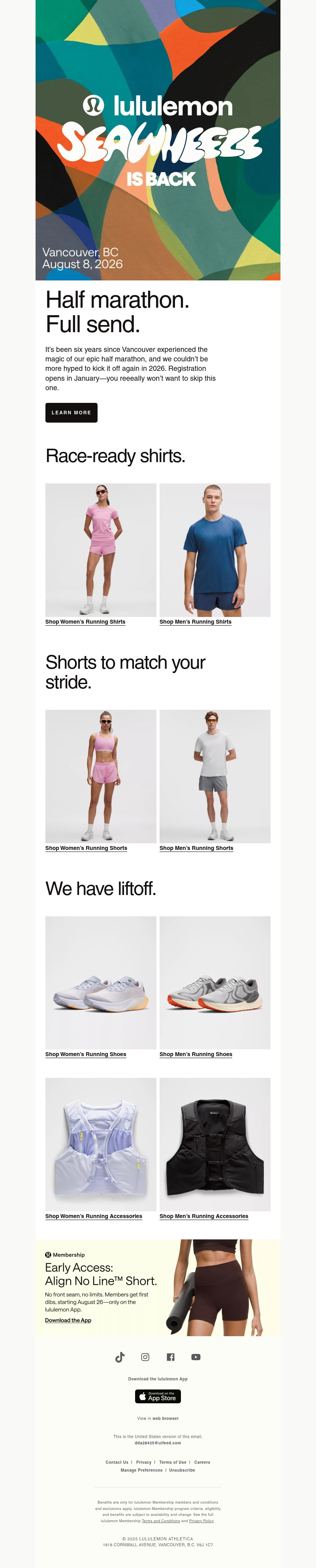Open Shop Men's Running Shirts link
Viewport: 316px width, 1568px height.
pos(195,622)
